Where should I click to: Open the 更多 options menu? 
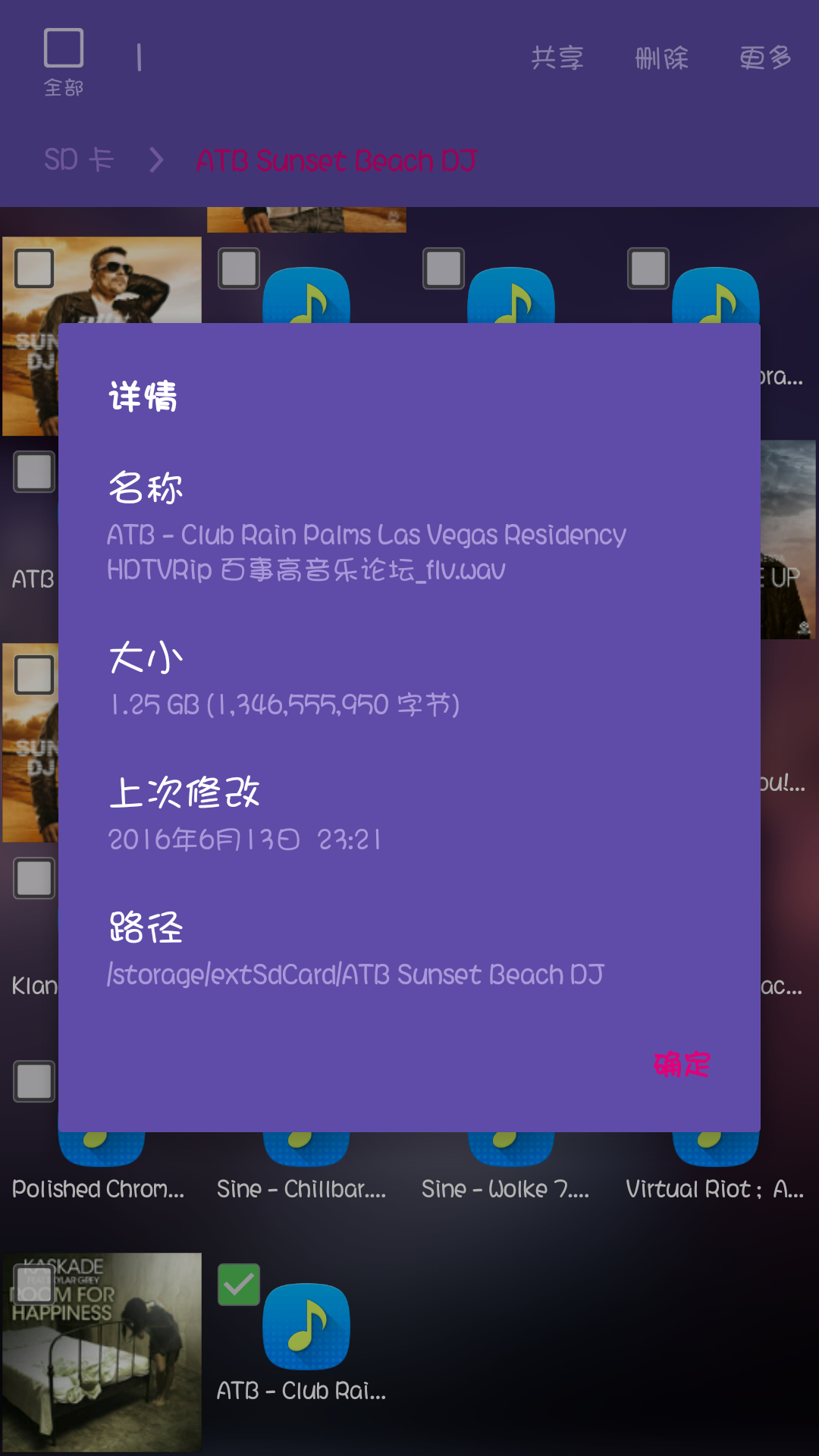click(x=766, y=58)
